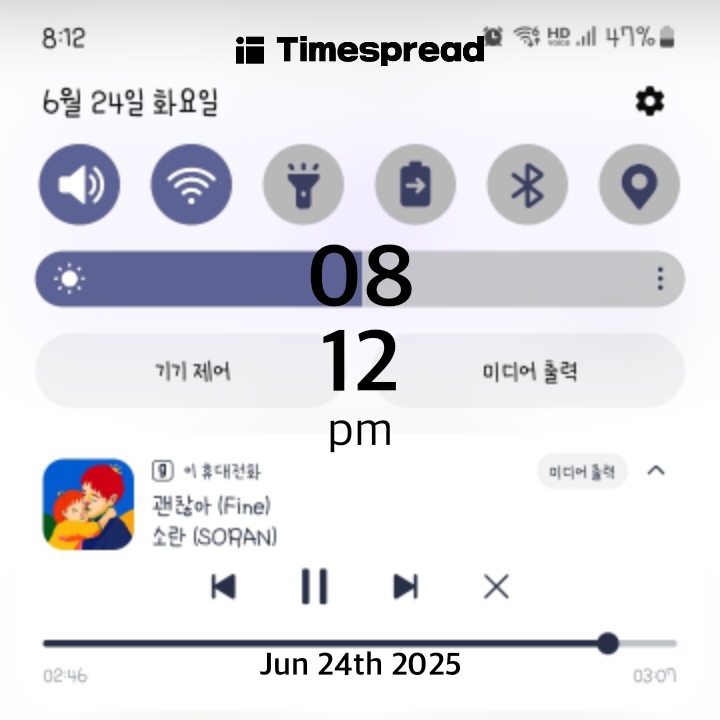The image size is (720, 720).
Task: Turn off Wi-Fi
Action: [191, 185]
